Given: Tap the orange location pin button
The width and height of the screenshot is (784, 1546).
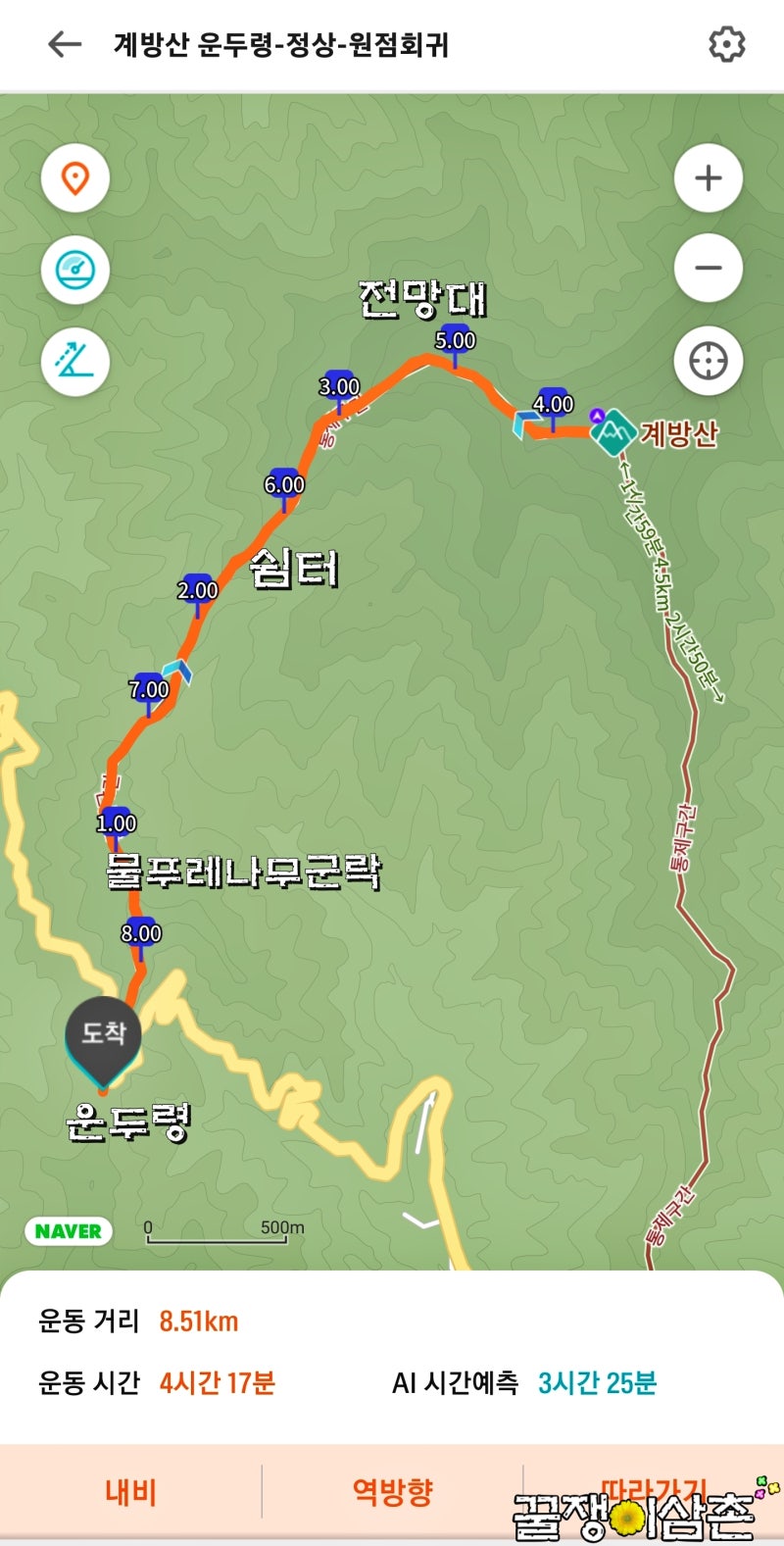Looking at the screenshot, I should pyautogui.click(x=75, y=178).
